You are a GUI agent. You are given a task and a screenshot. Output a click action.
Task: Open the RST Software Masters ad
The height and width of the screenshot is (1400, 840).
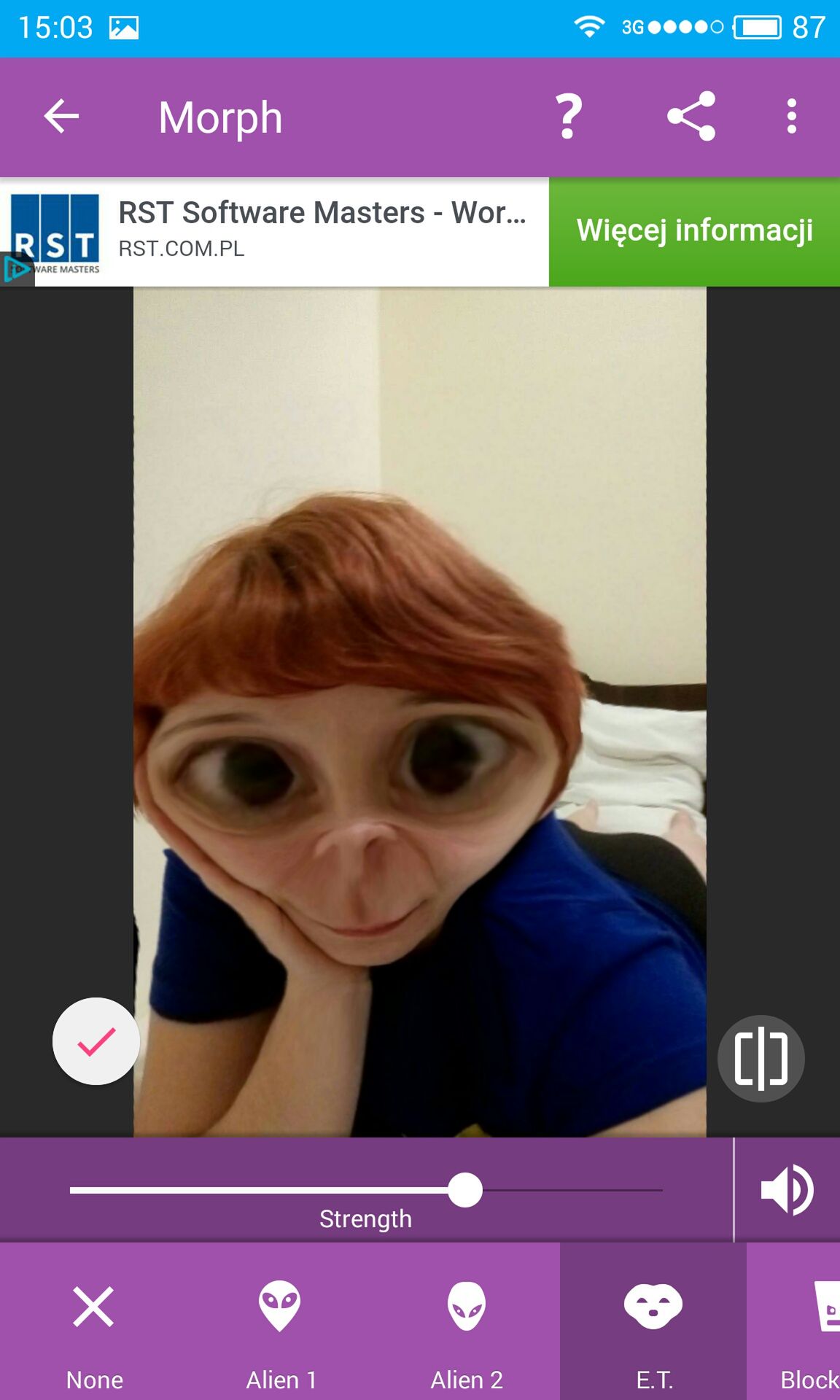tap(274, 232)
